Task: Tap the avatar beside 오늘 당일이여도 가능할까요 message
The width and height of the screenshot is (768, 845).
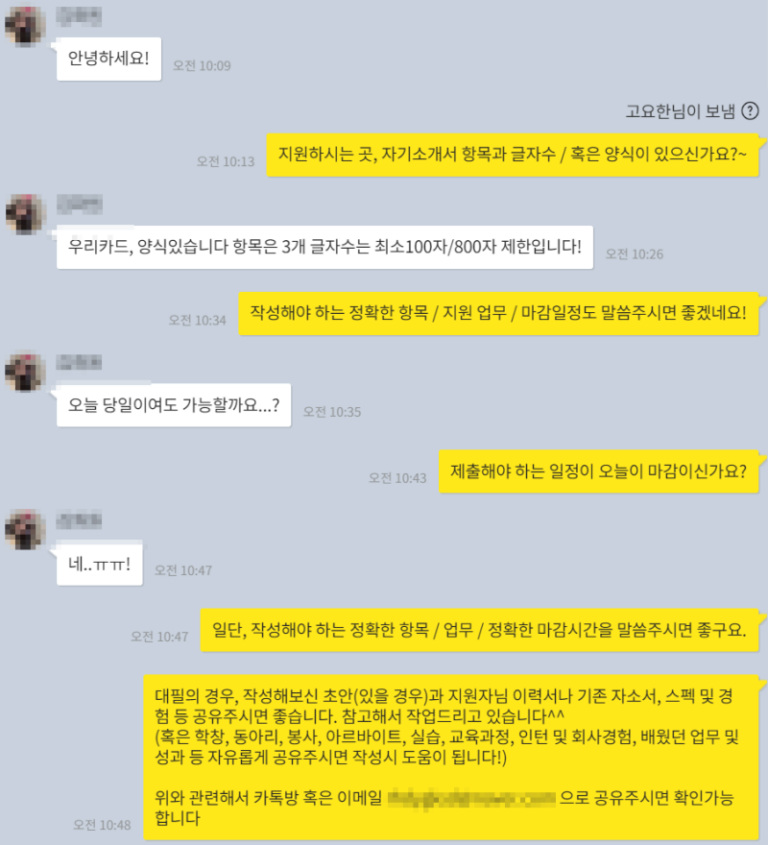Action: click(25, 371)
